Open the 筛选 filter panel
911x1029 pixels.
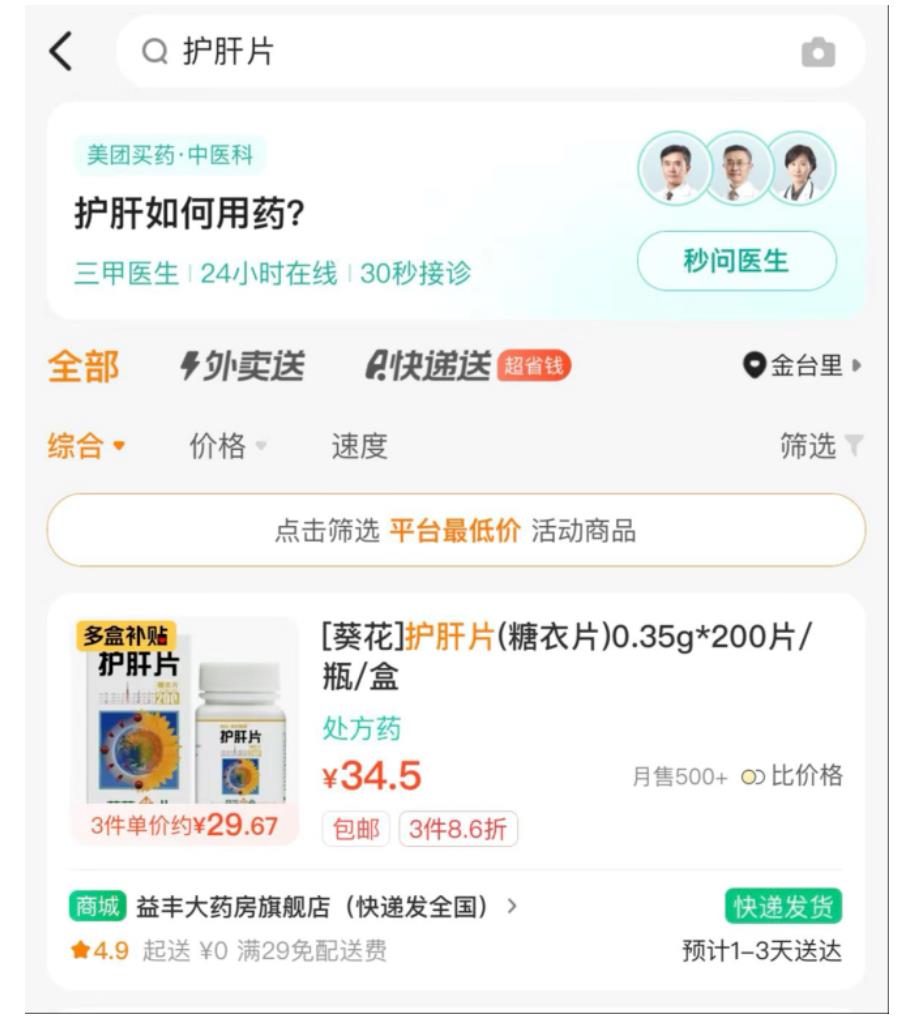click(x=821, y=446)
